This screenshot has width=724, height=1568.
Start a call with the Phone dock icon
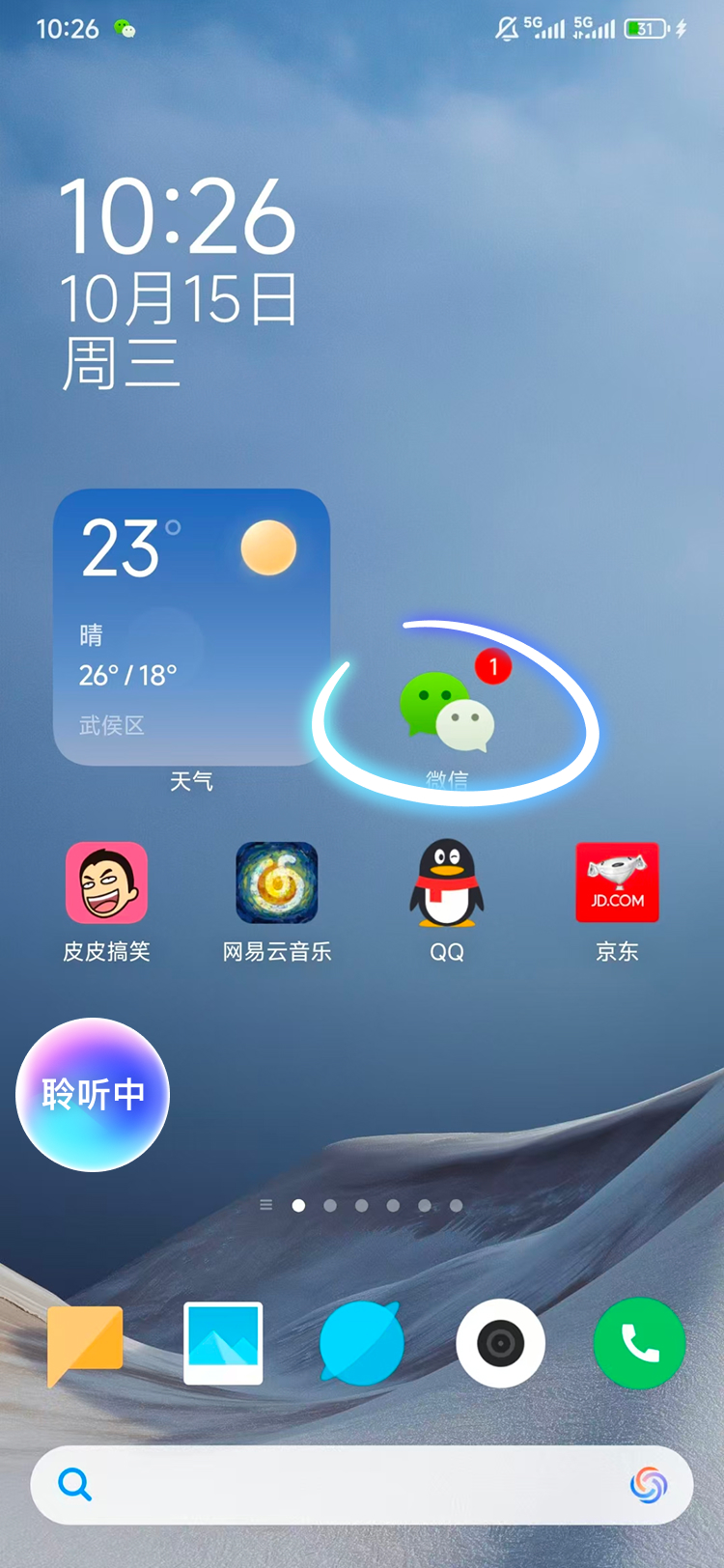pos(639,1342)
